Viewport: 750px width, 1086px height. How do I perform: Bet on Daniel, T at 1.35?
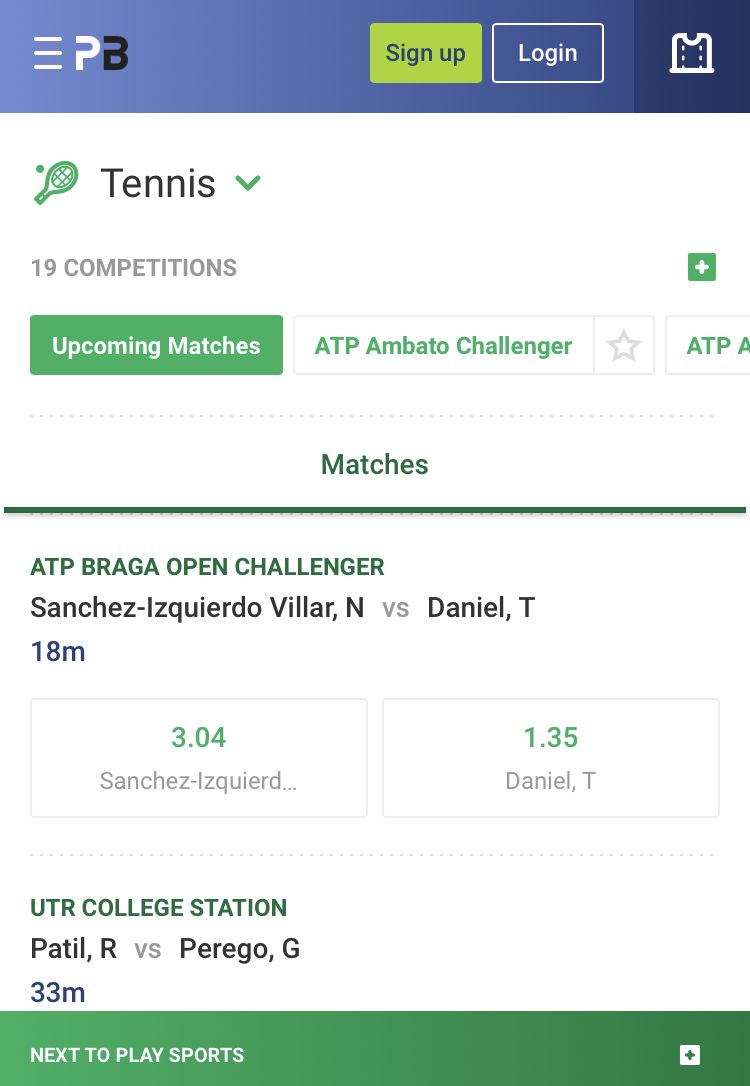[551, 757]
